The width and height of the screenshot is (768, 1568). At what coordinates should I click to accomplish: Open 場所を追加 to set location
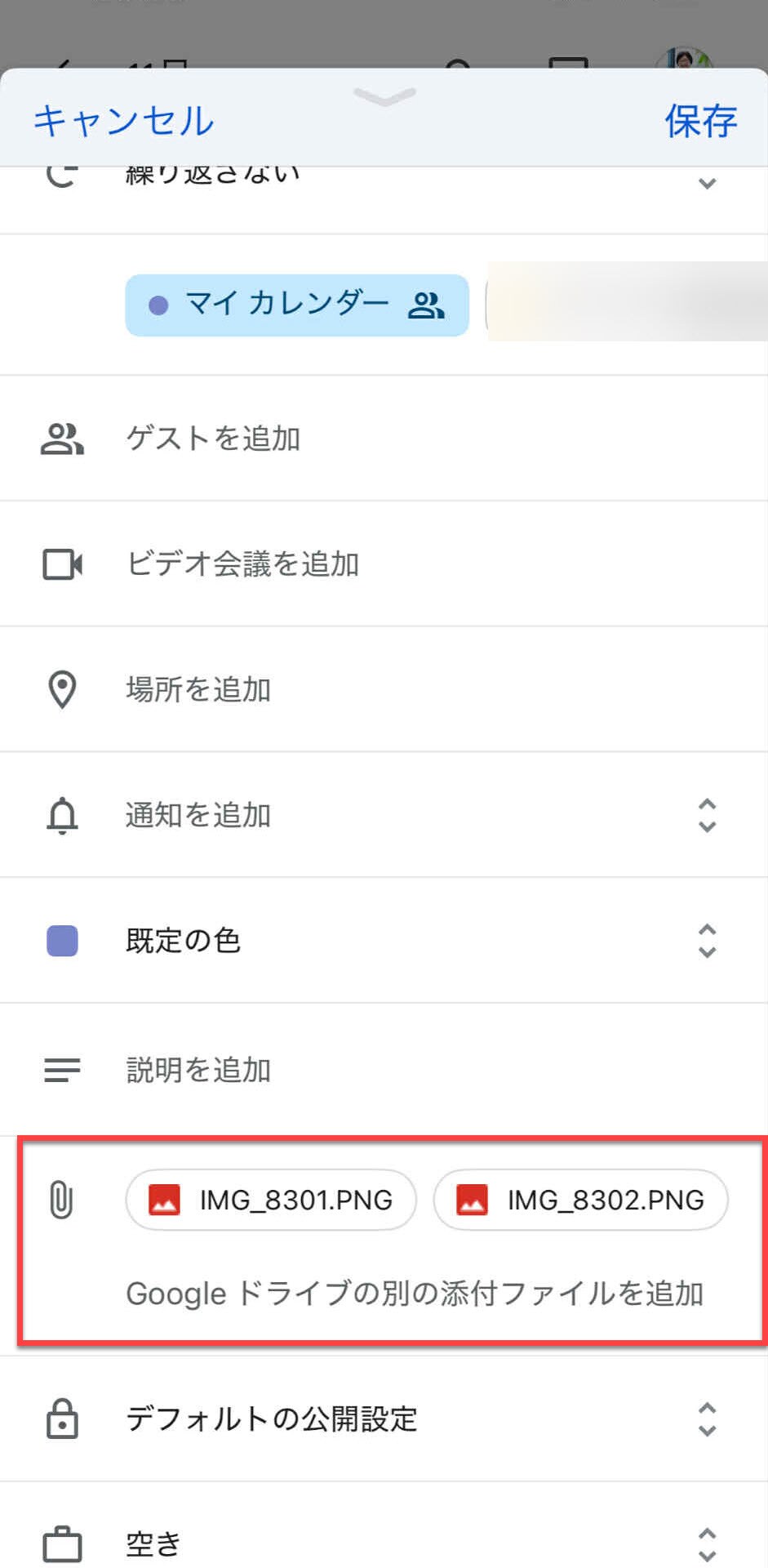coord(198,690)
